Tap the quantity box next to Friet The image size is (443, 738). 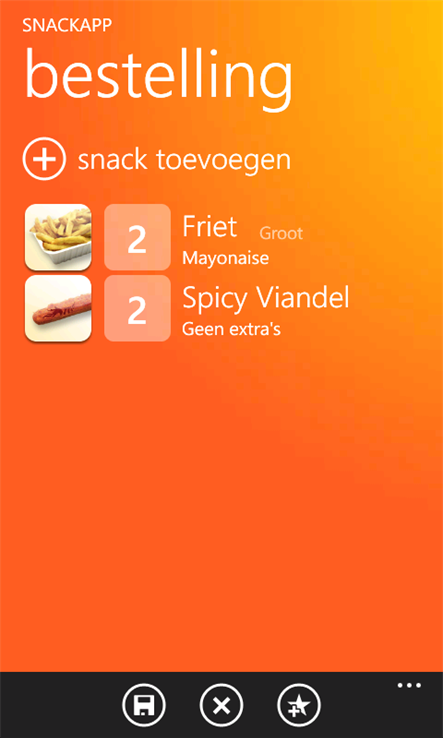[x=137, y=237]
